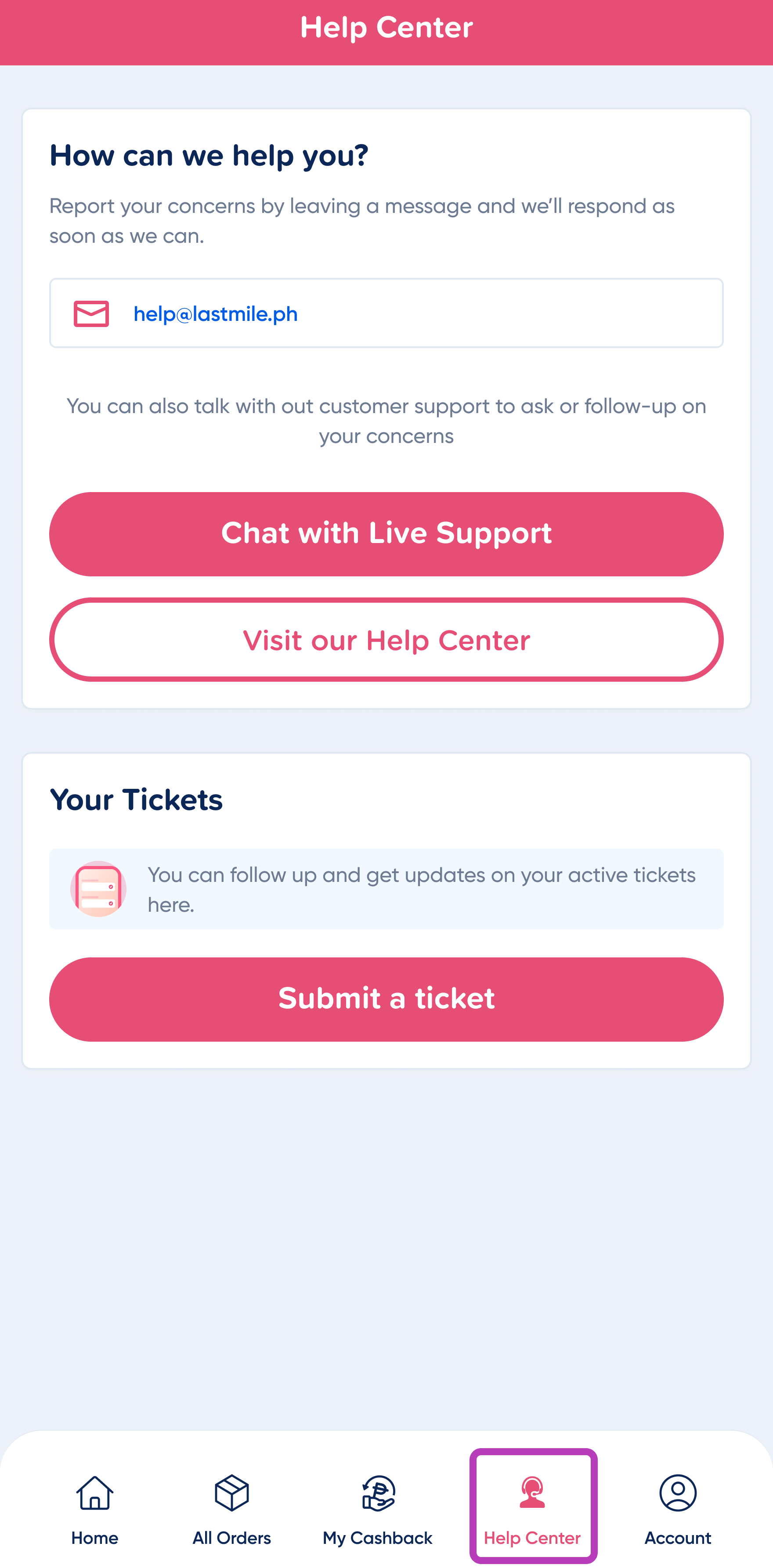The width and height of the screenshot is (773, 1568).
Task: Start a chat with Live Support
Action: [386, 534]
